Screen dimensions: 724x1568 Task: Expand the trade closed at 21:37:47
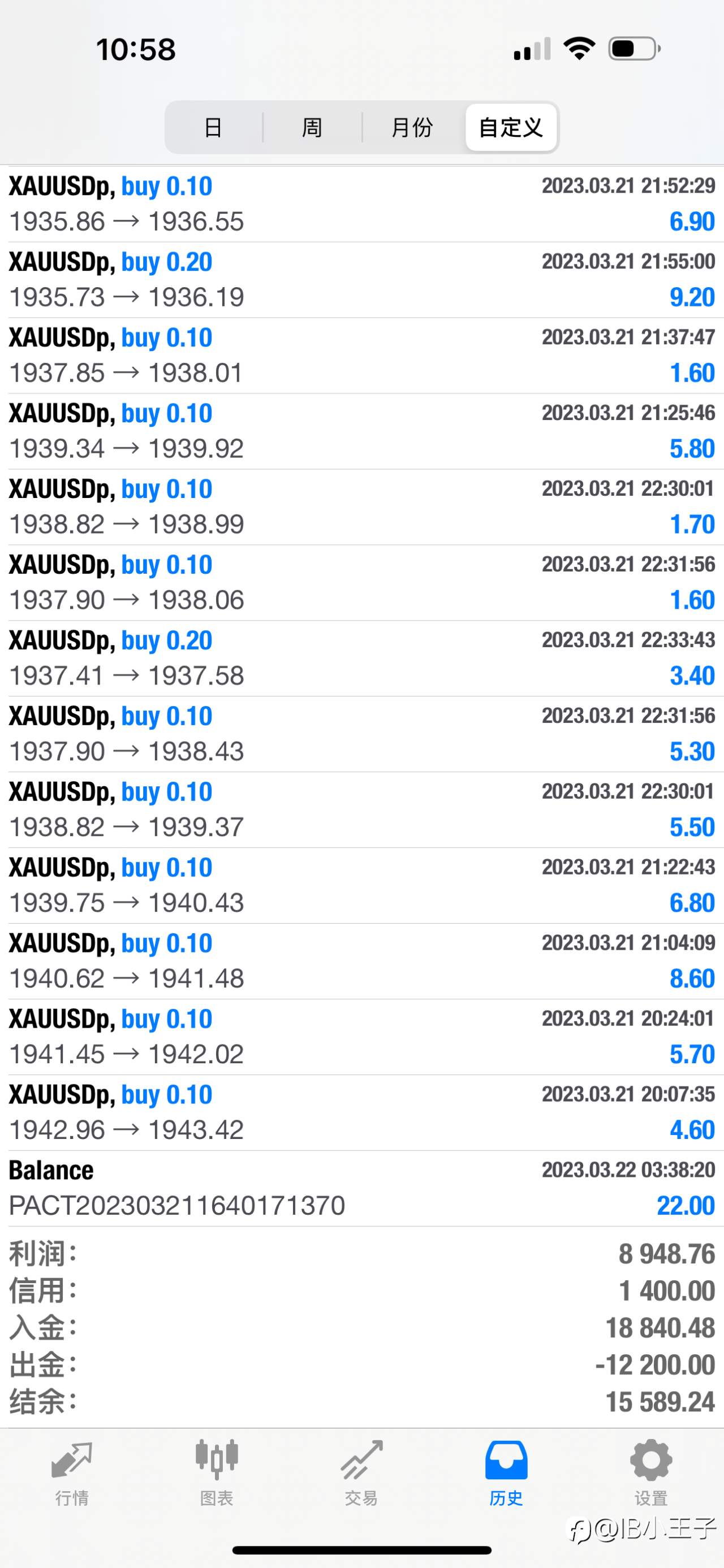361,356
